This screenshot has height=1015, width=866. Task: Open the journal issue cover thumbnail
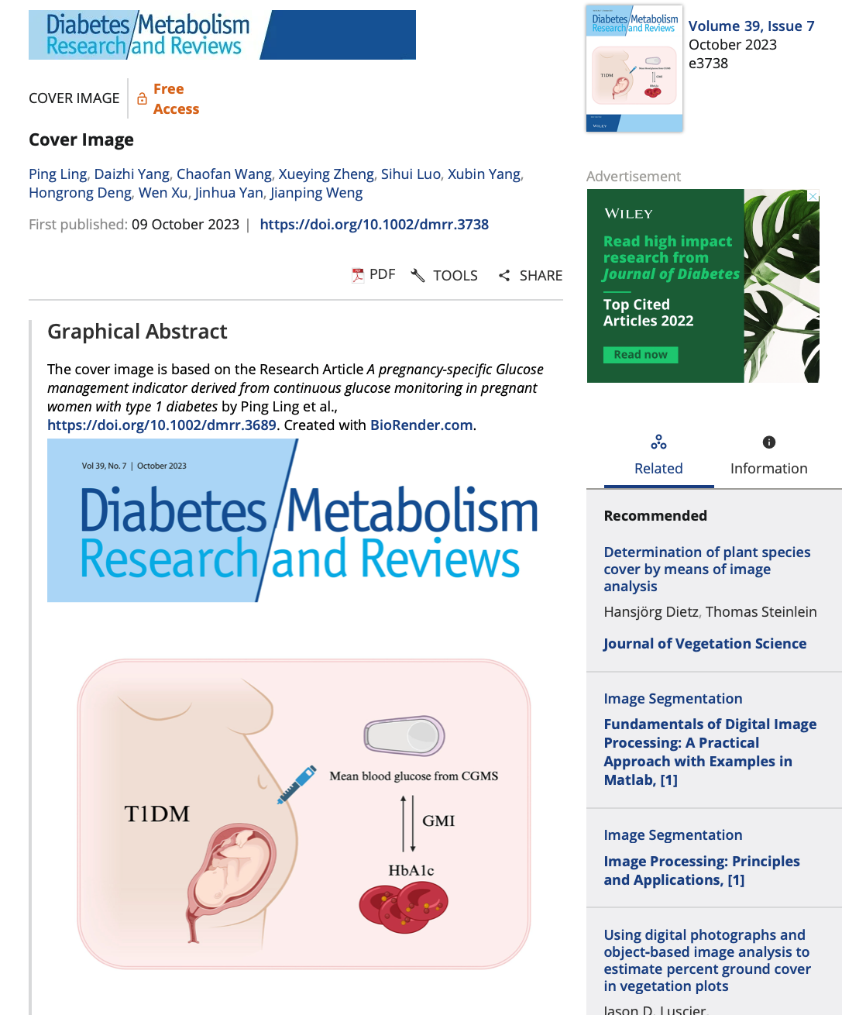(x=634, y=69)
